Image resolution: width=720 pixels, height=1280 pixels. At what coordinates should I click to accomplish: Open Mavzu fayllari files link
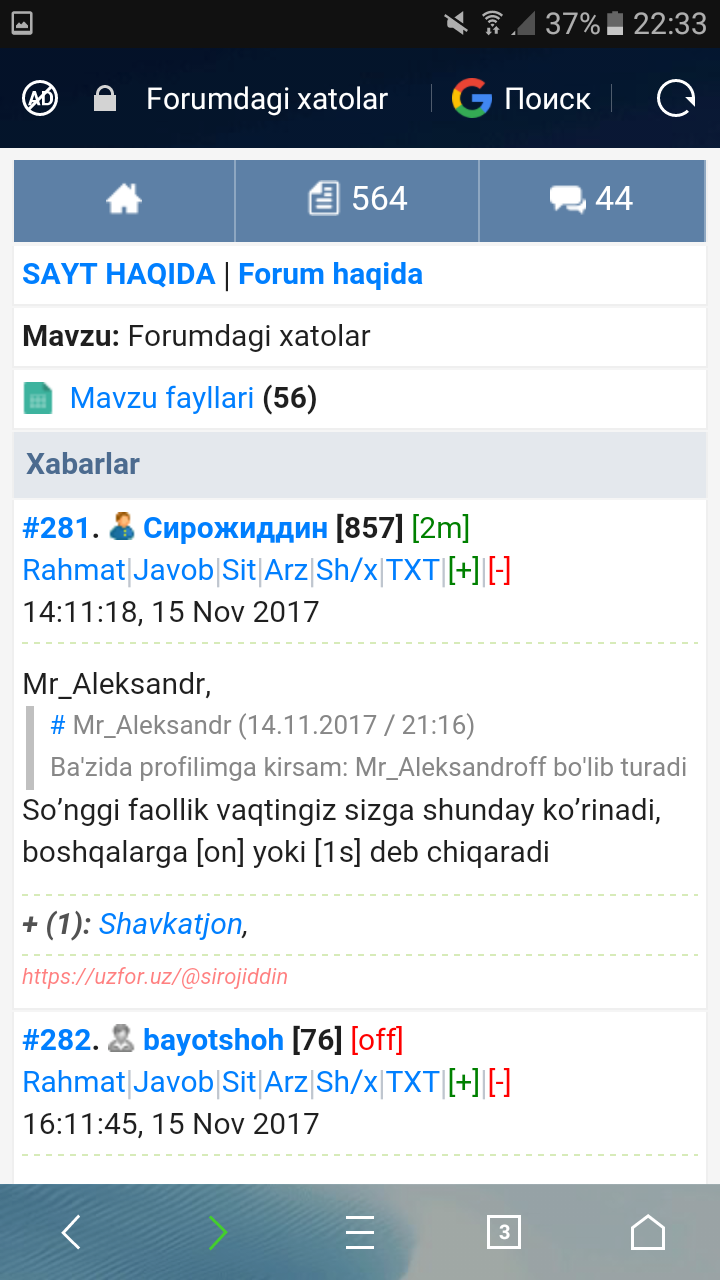161,398
